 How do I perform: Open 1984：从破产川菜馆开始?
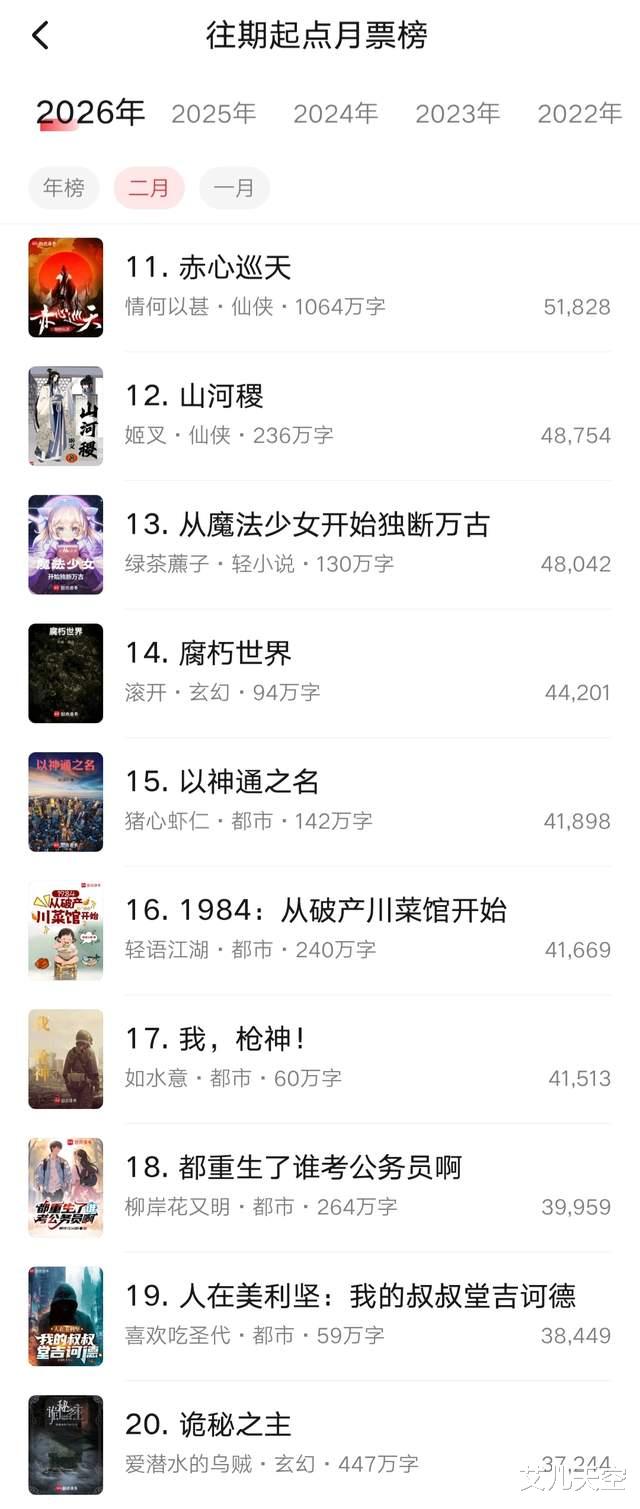[316, 911]
